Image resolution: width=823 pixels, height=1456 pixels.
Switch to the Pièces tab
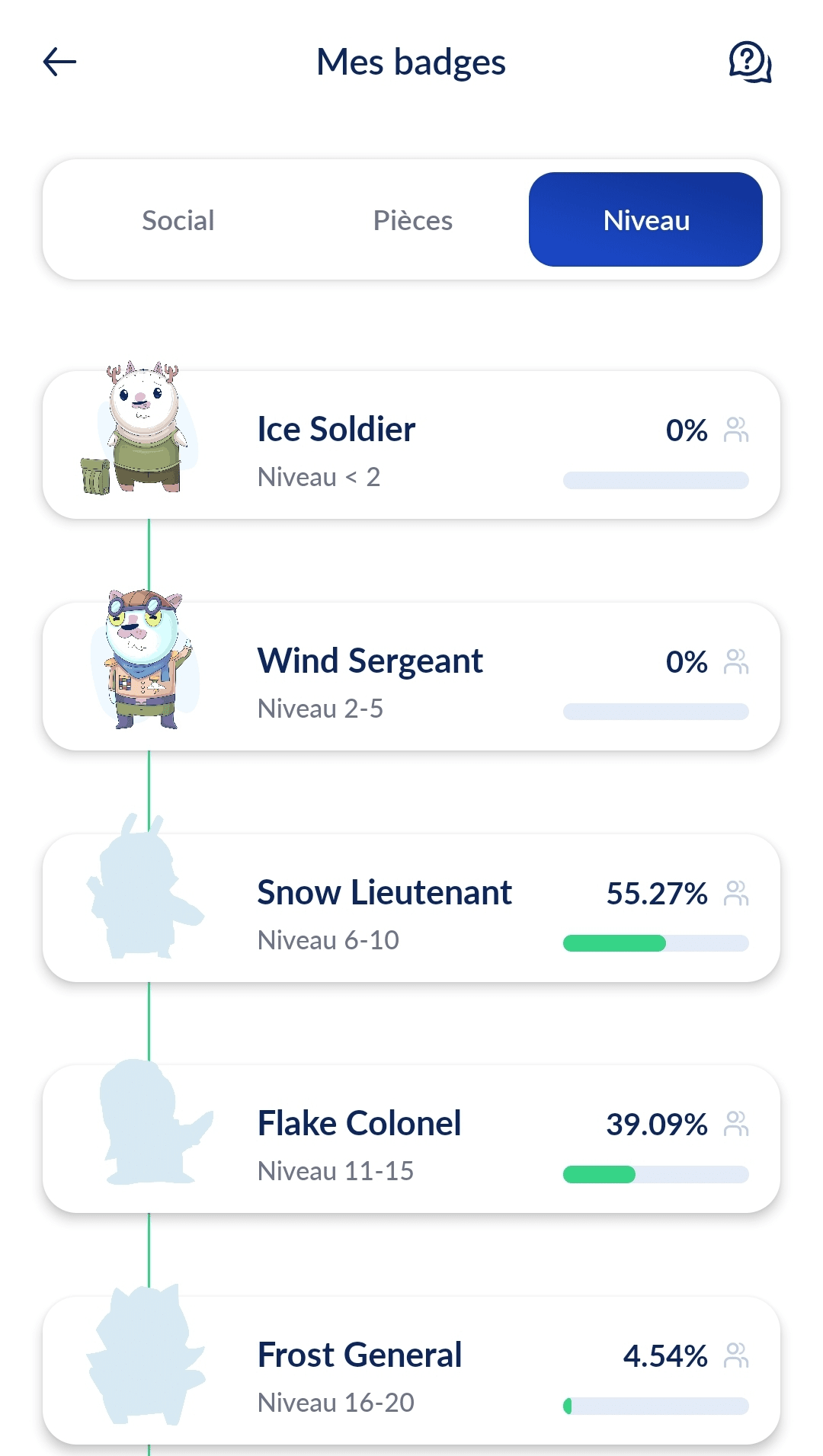point(412,220)
